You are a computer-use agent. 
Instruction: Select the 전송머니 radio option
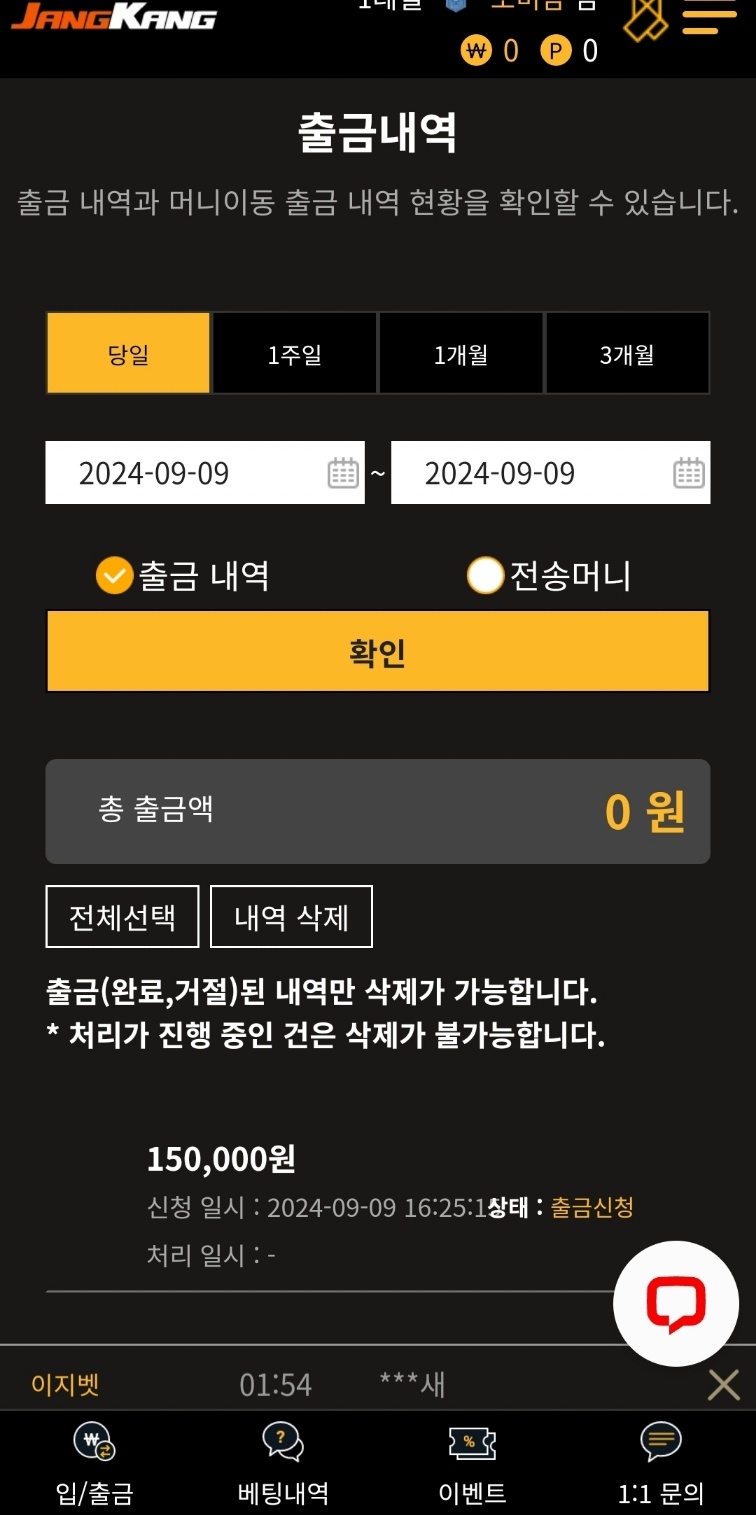485,575
